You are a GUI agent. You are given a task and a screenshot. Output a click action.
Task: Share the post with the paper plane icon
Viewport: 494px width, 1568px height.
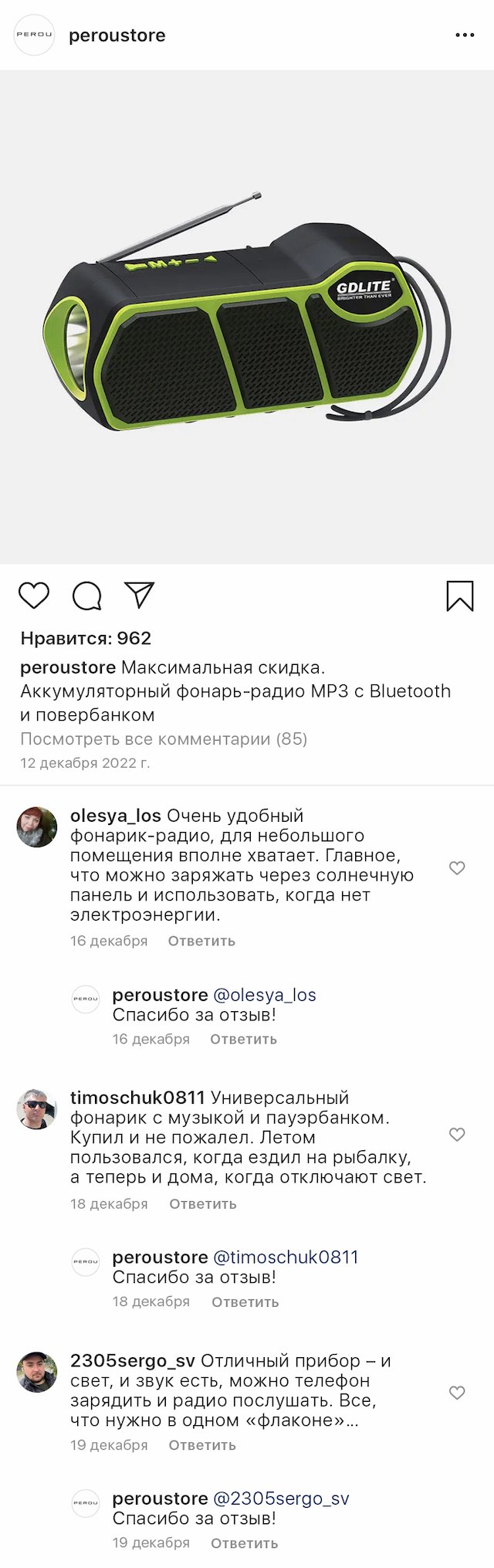point(140,595)
